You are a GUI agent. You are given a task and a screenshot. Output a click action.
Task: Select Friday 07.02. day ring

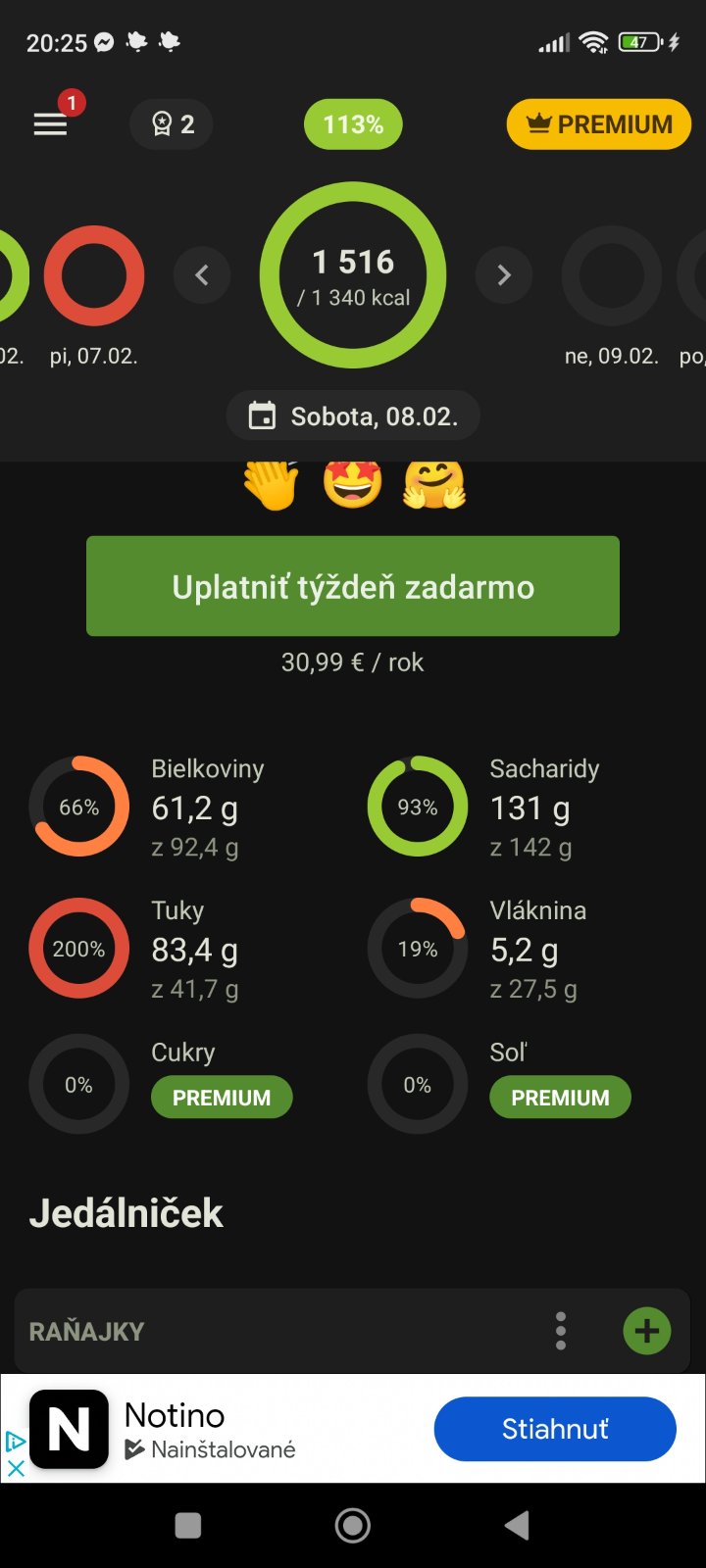point(94,276)
